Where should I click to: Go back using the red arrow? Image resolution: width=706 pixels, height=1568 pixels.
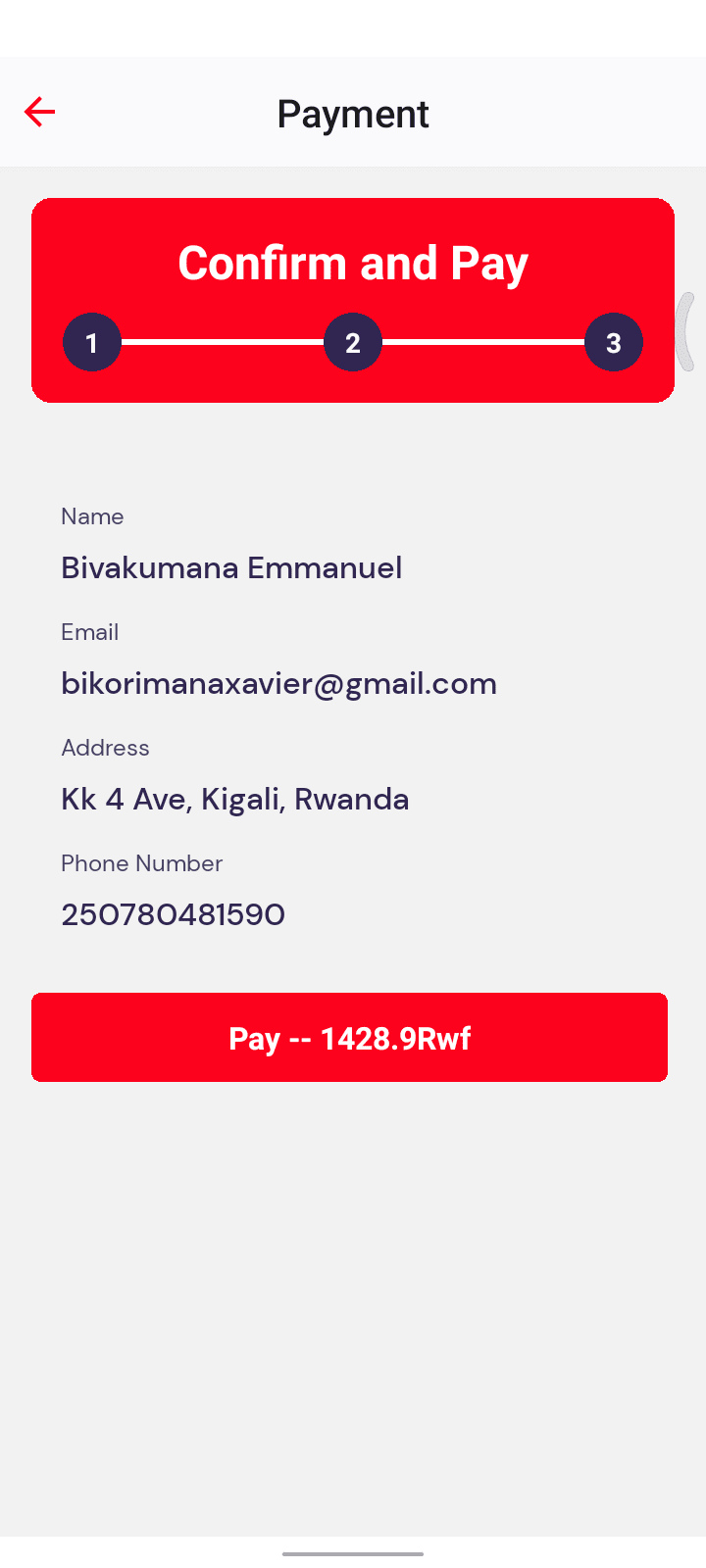click(40, 112)
